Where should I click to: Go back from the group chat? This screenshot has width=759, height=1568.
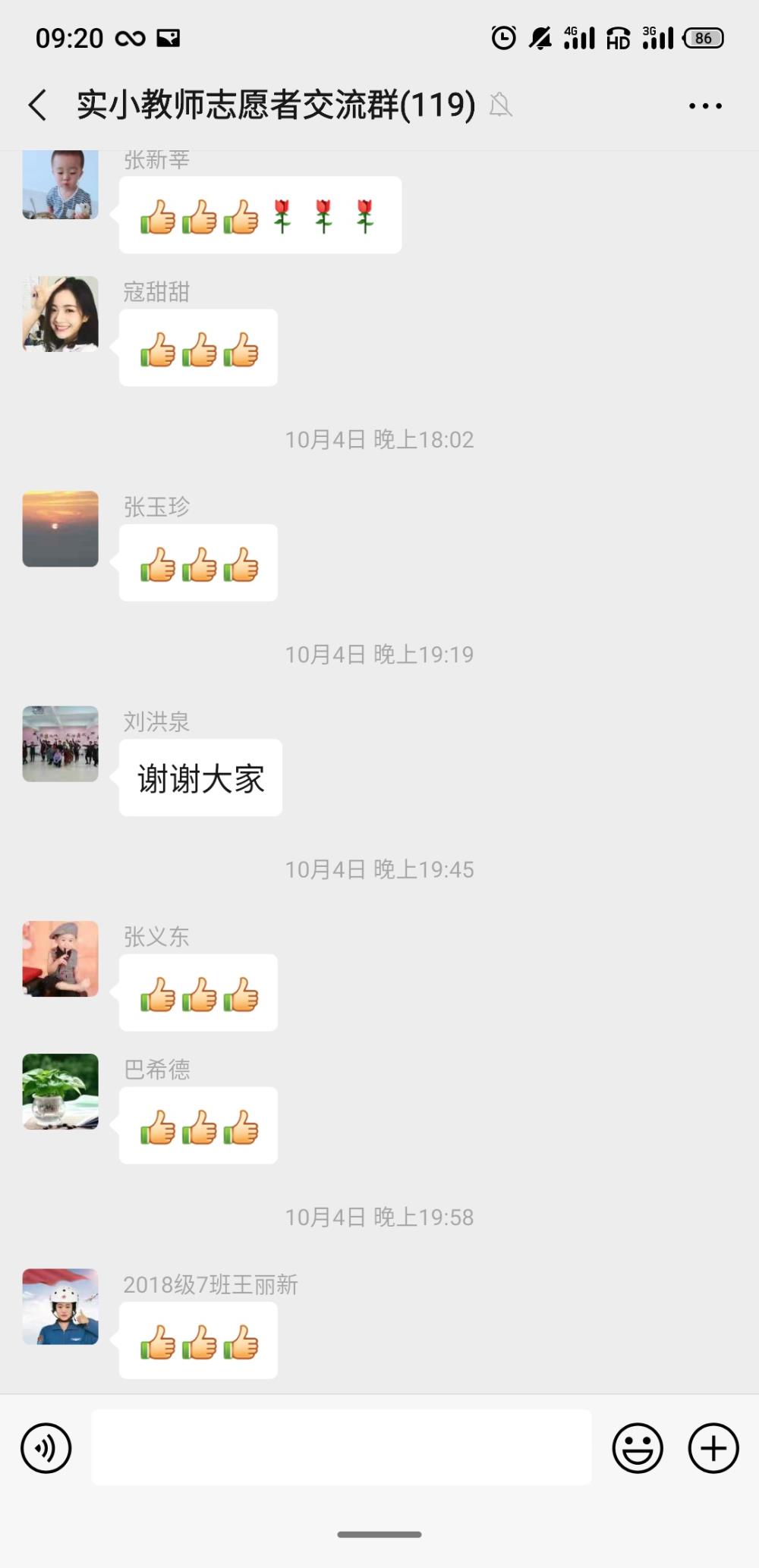(37, 105)
